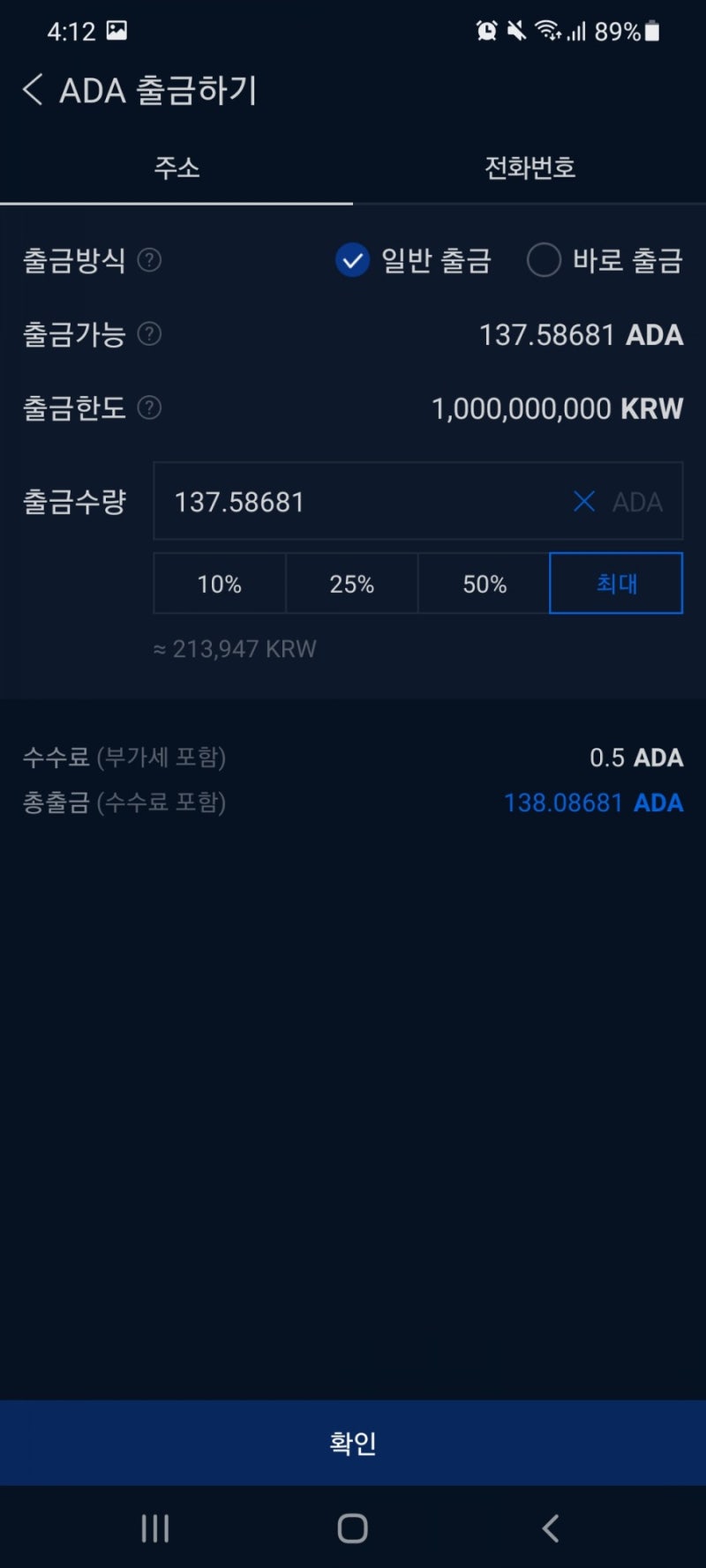Clear the withdrawal amount with the X icon
This screenshot has height=1568, width=706.
coord(583,502)
